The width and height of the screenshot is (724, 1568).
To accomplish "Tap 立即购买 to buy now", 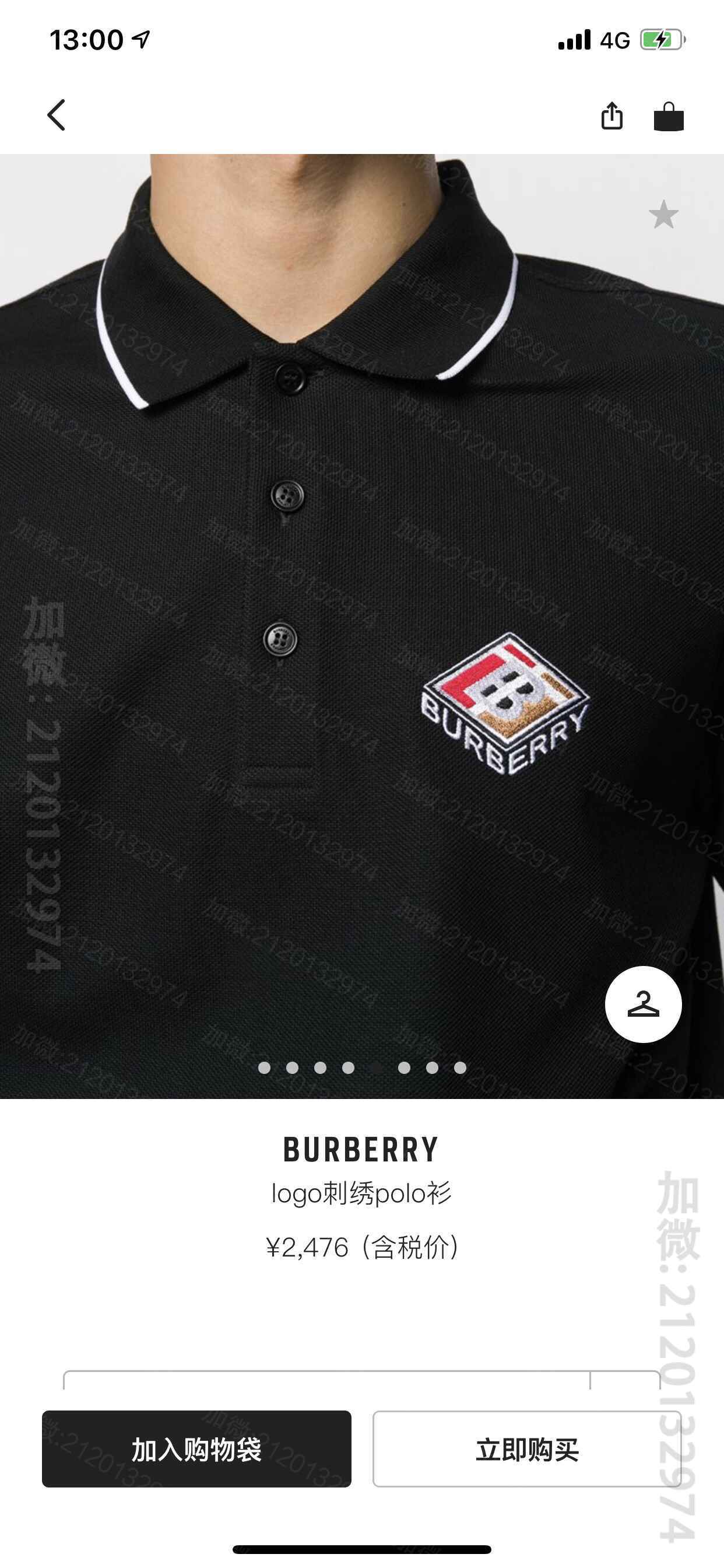I will pyautogui.click(x=527, y=1448).
